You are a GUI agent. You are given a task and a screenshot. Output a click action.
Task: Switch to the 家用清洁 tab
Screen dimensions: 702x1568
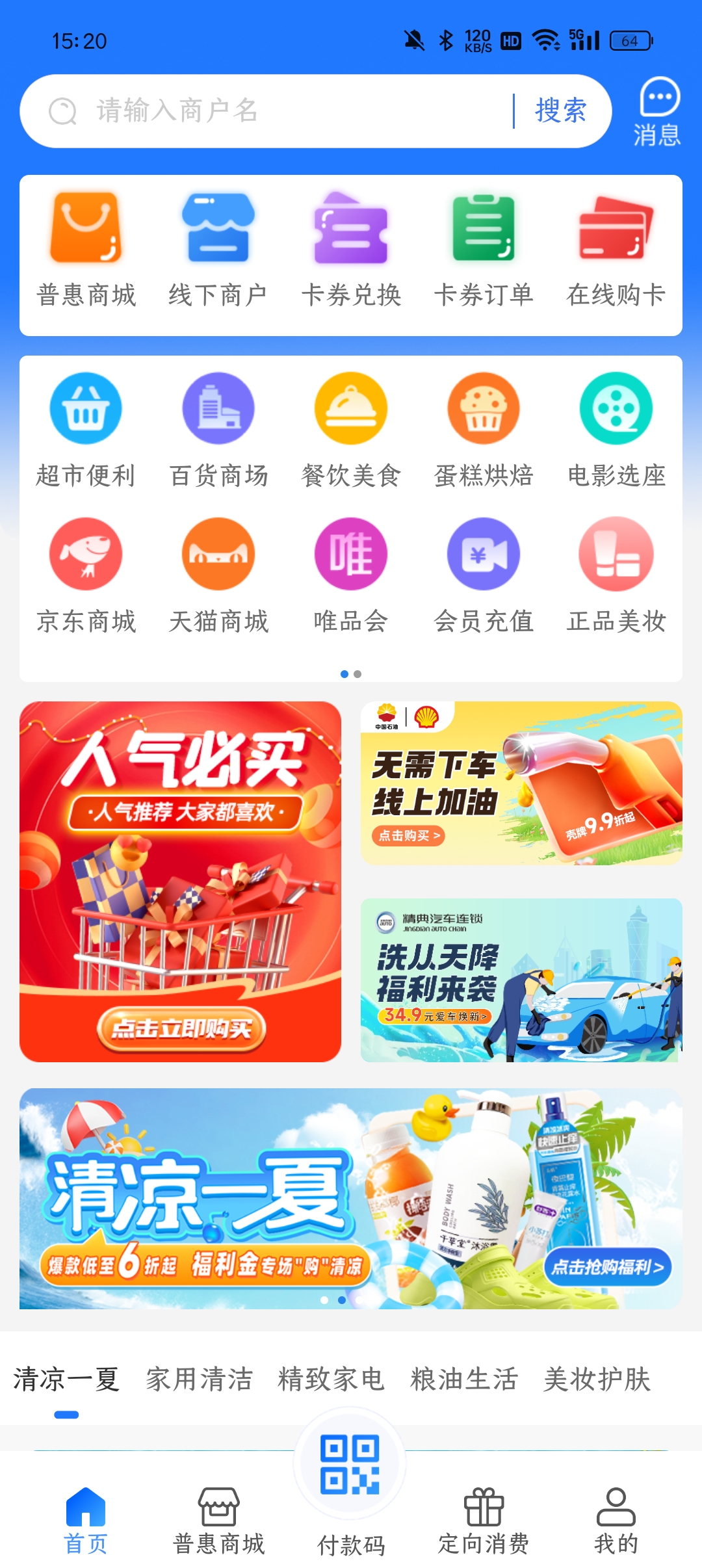click(199, 1379)
